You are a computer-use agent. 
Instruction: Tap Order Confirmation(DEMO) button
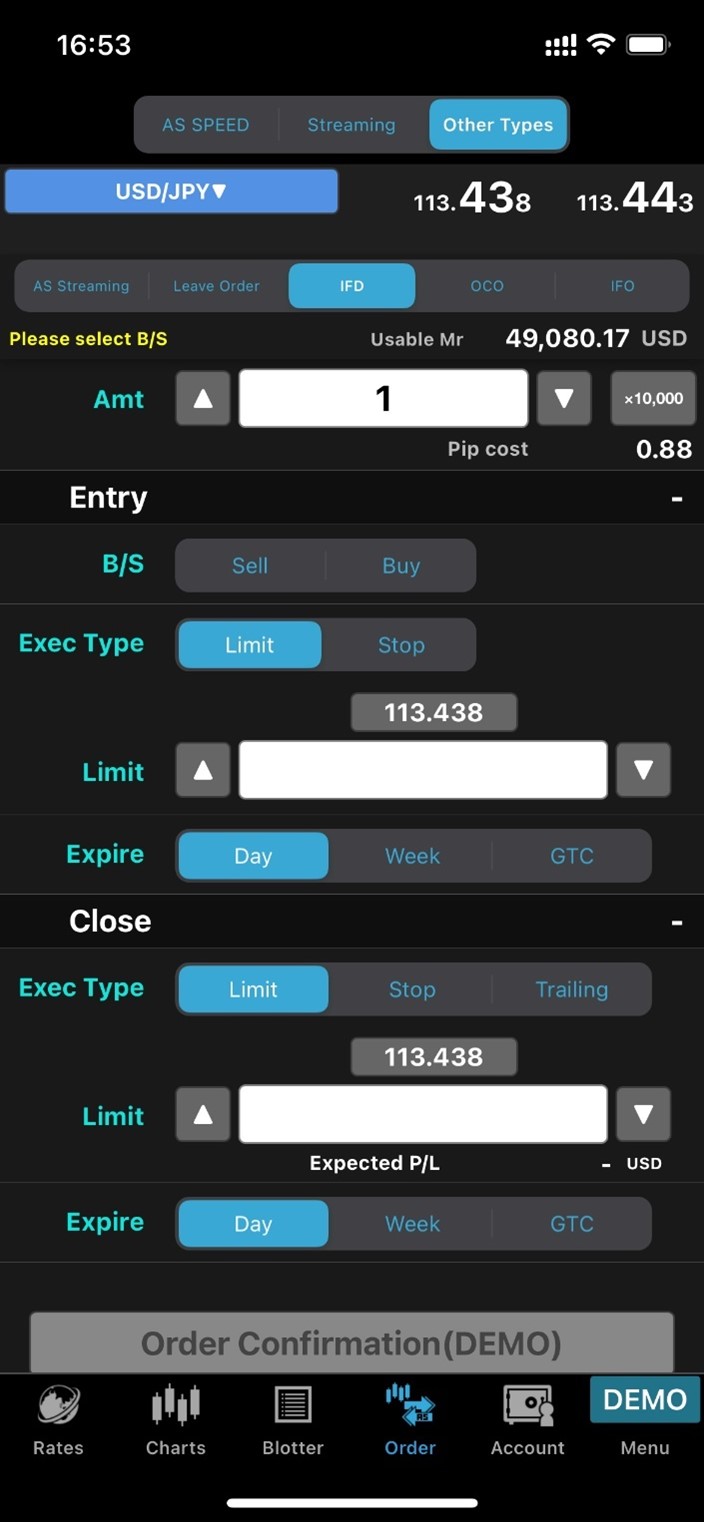[352, 1343]
